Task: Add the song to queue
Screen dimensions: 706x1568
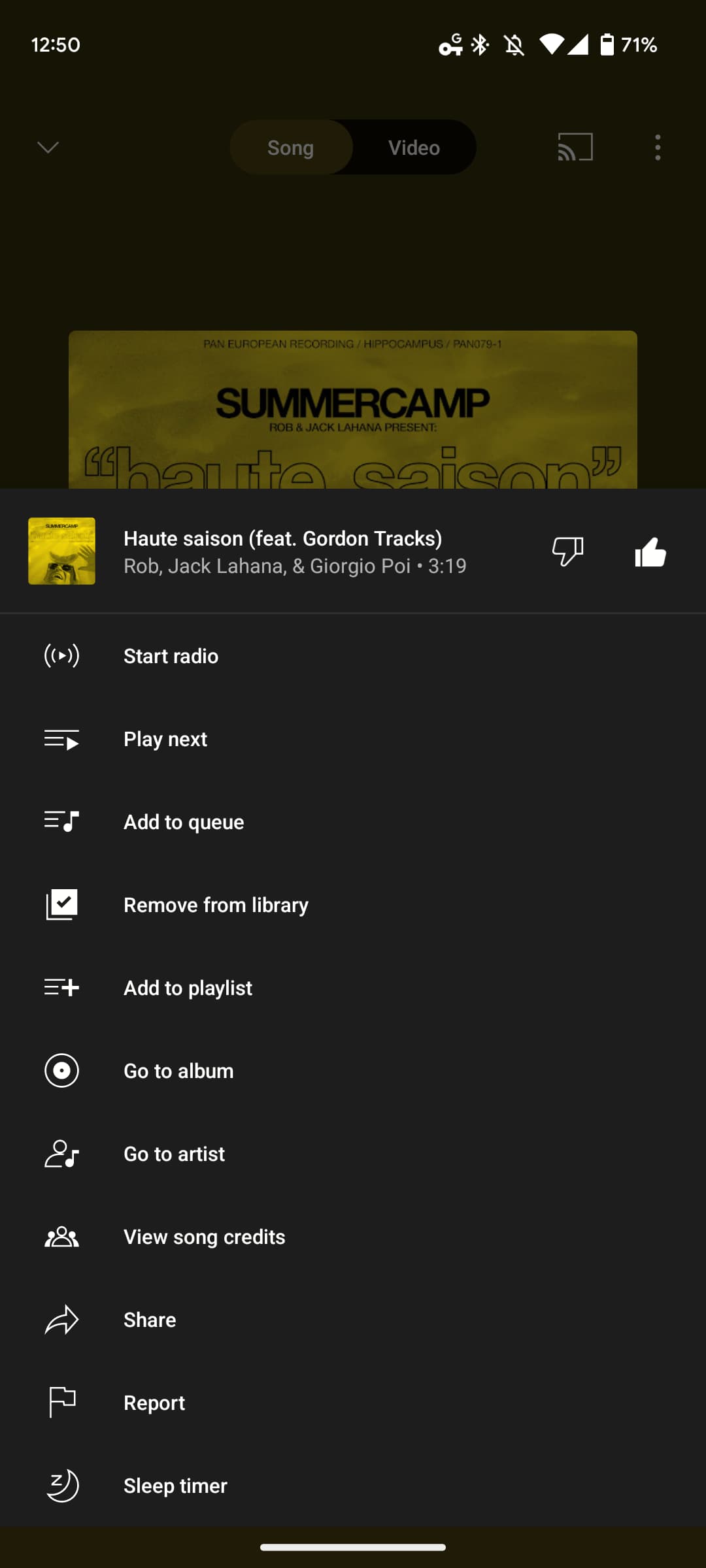Action: coord(184,822)
